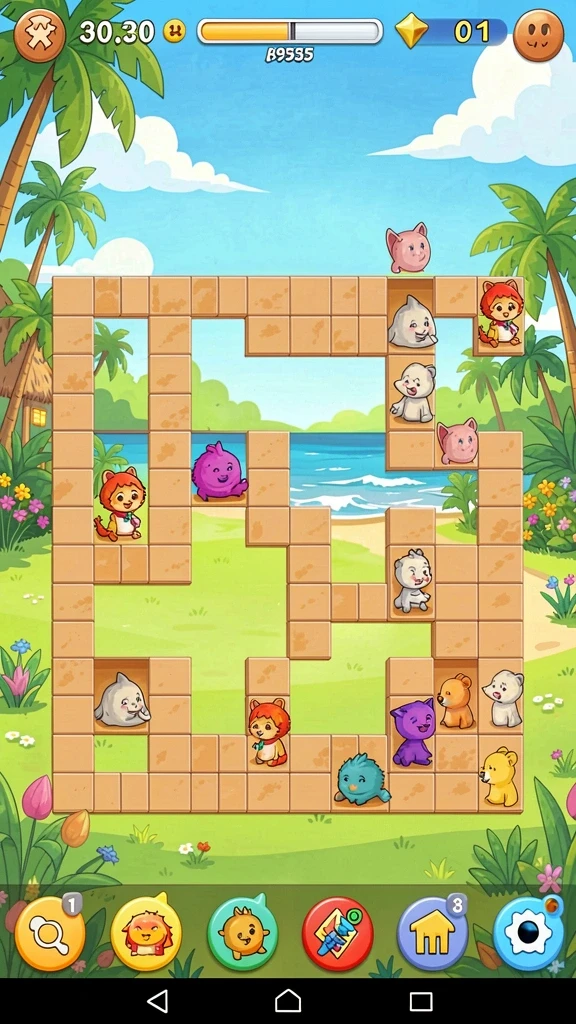Screen dimensions: 576x1024
Task: Select the pink pig above the board
Action: 408,248
